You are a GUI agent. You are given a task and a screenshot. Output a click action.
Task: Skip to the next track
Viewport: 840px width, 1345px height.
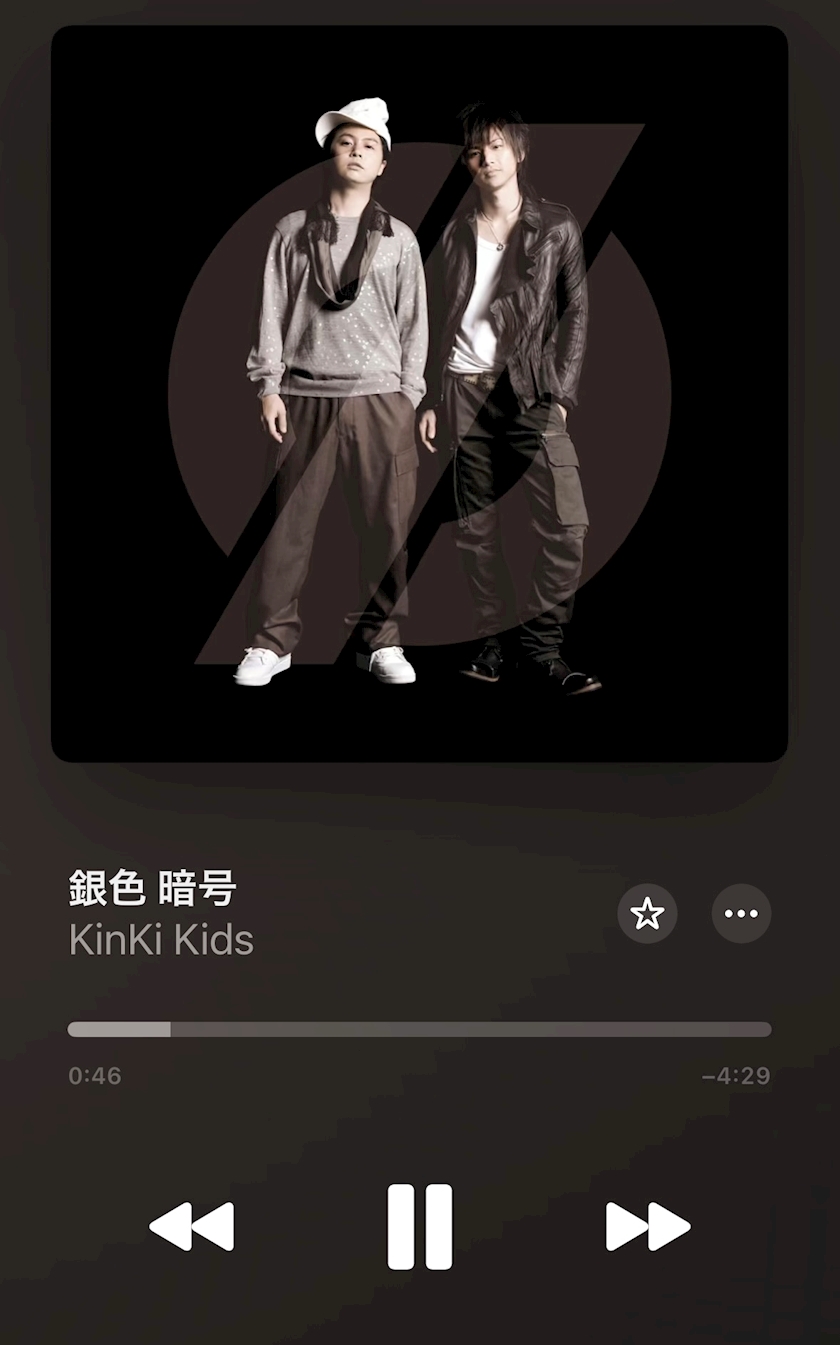(x=648, y=1227)
